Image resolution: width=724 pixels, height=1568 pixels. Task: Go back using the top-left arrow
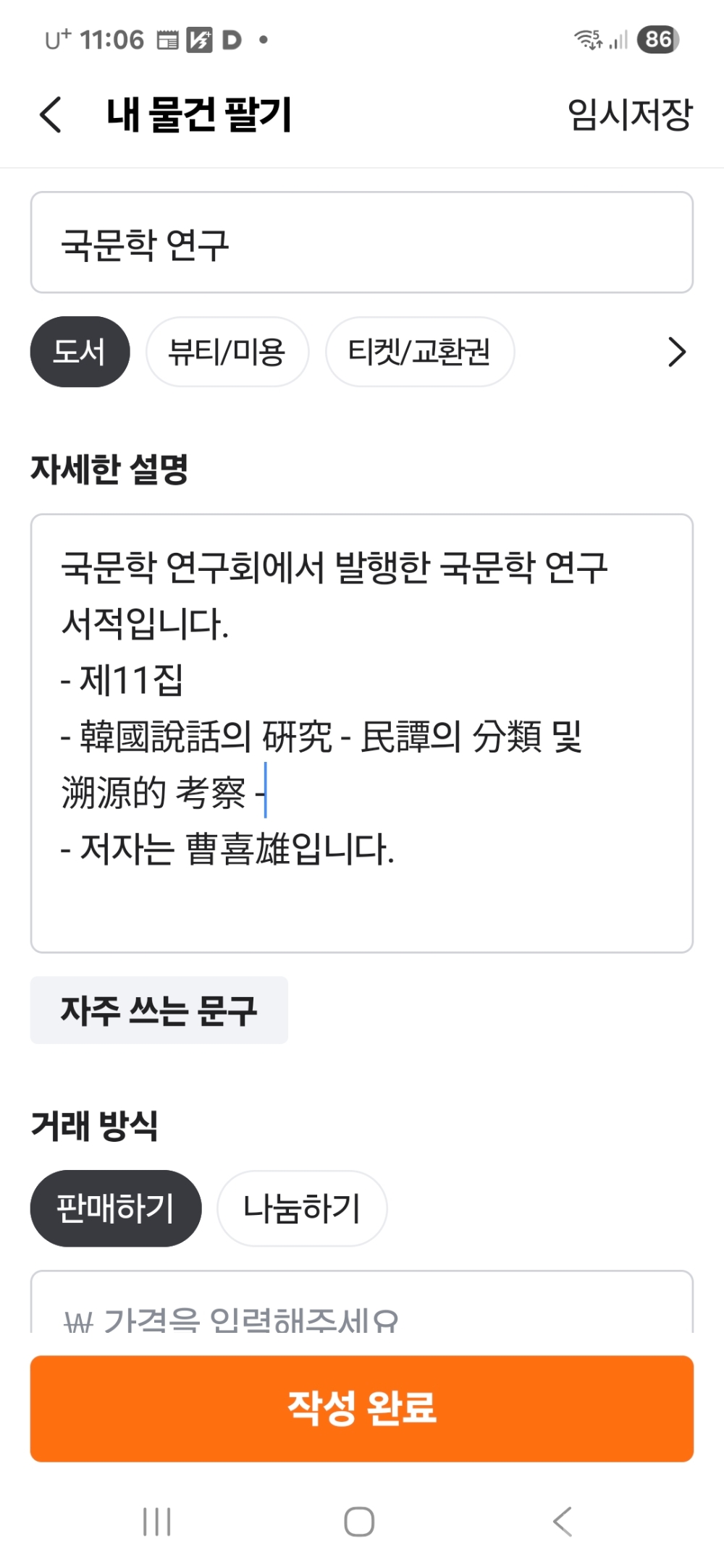[51, 114]
